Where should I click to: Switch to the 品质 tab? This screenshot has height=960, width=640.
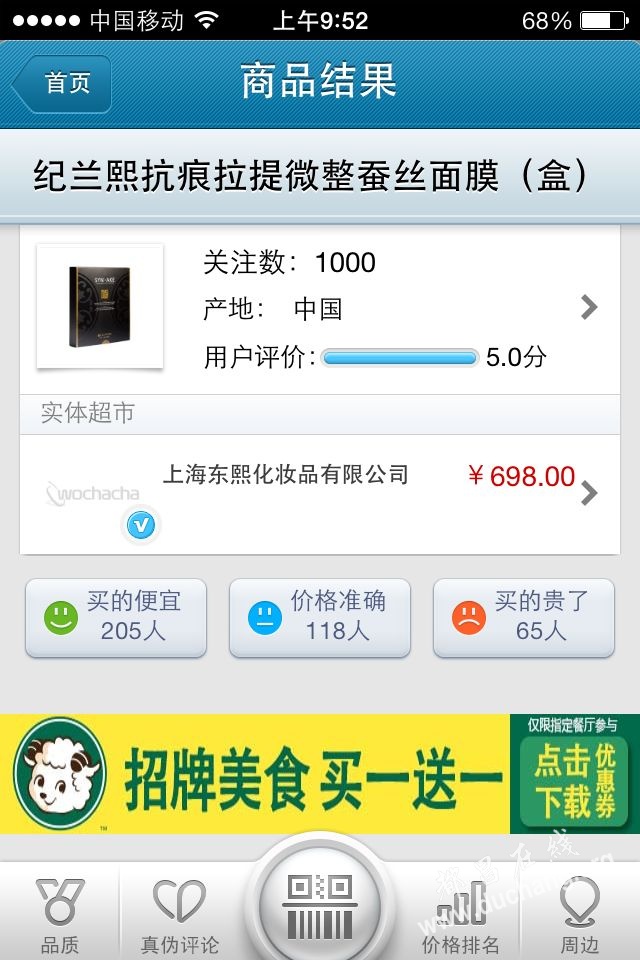60,914
